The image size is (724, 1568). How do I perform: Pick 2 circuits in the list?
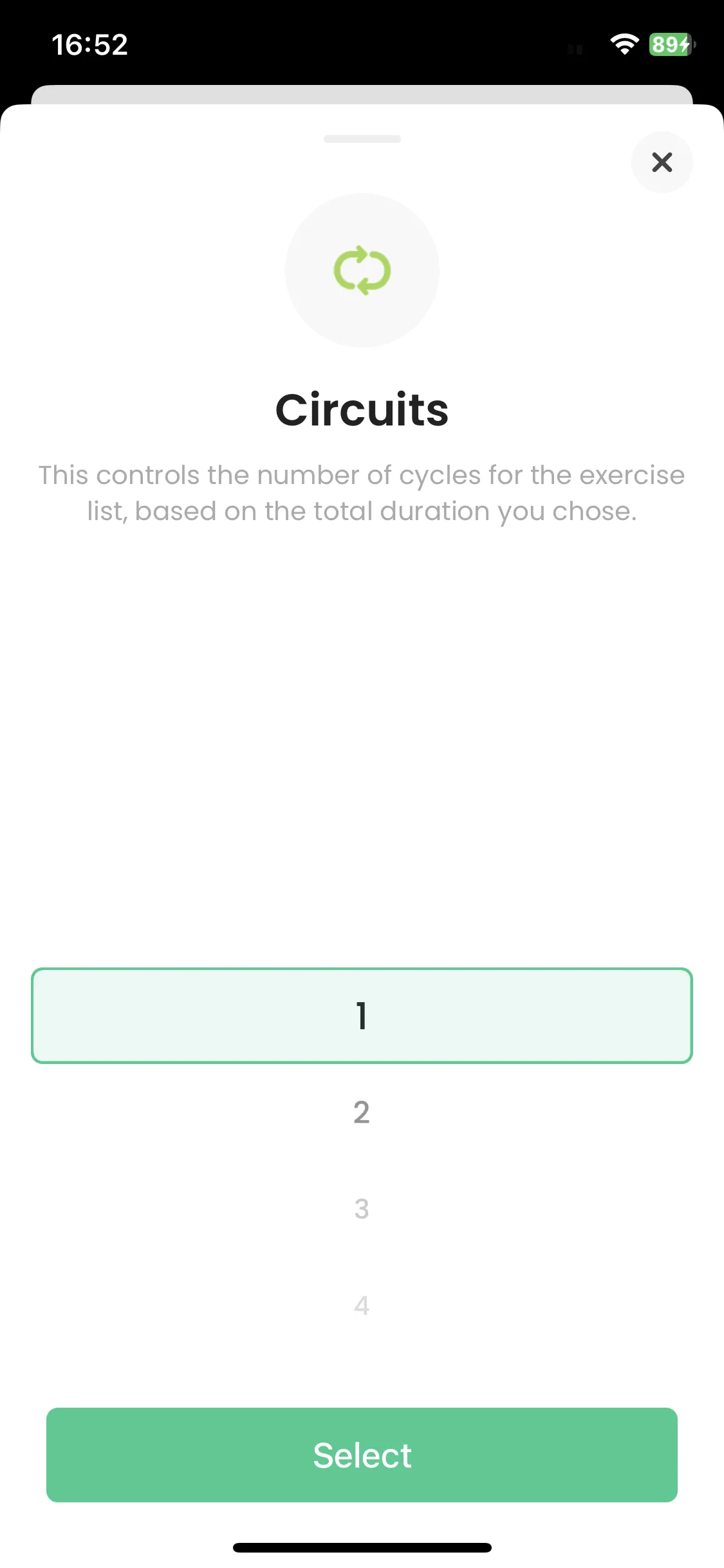(x=362, y=1112)
